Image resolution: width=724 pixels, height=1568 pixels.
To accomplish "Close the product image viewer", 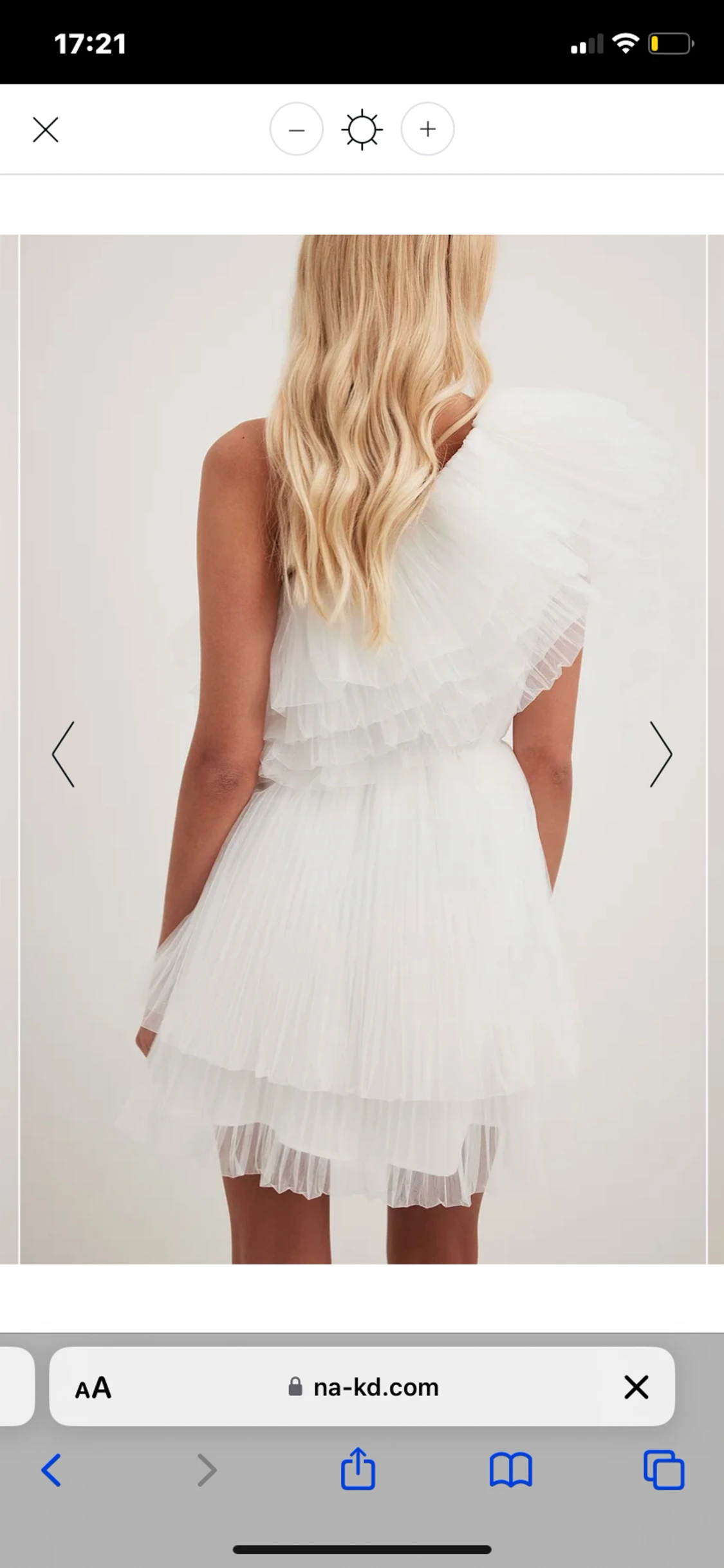I will 46,129.
